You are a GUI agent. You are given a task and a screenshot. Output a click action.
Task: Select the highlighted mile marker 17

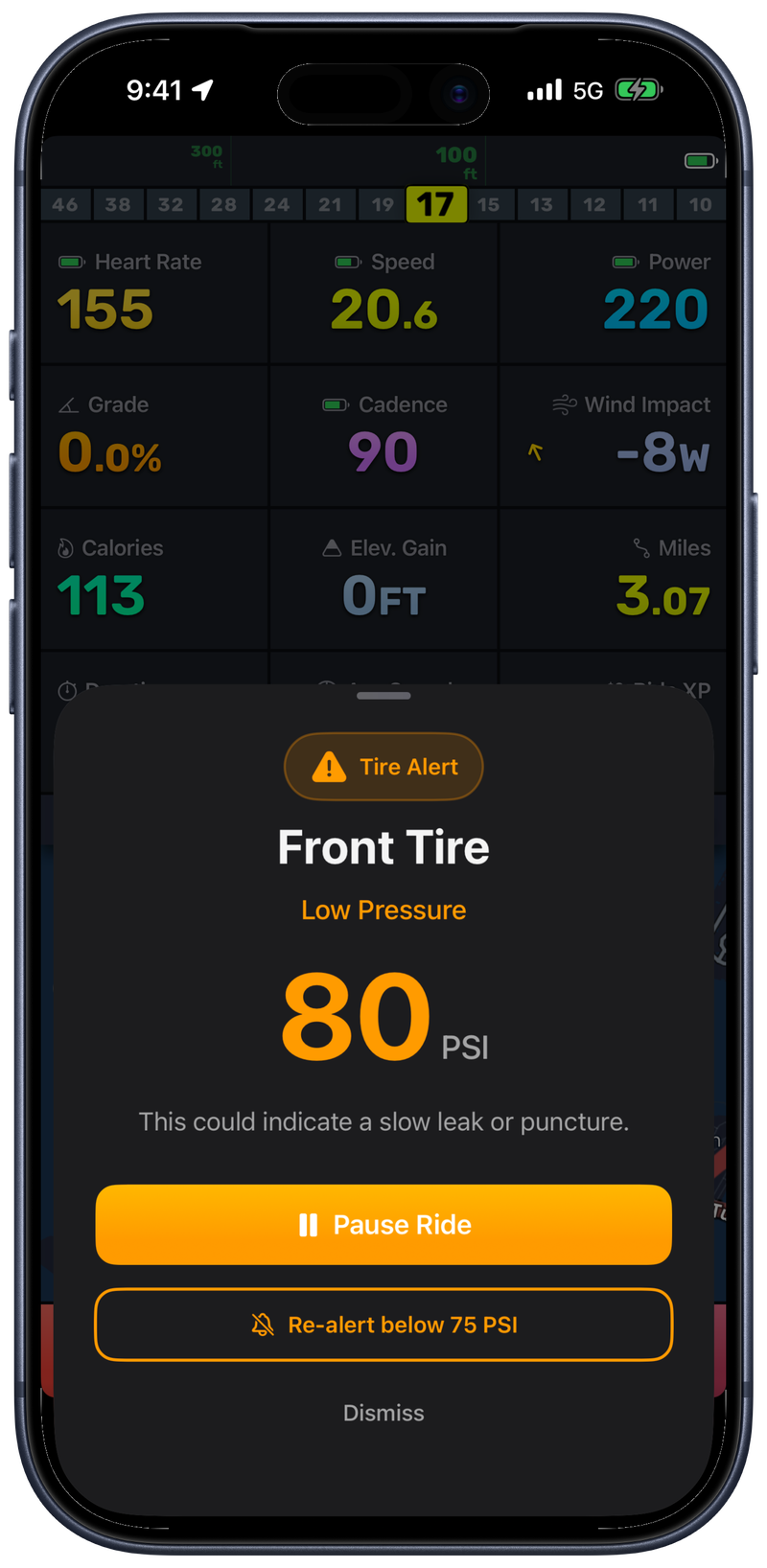click(436, 204)
